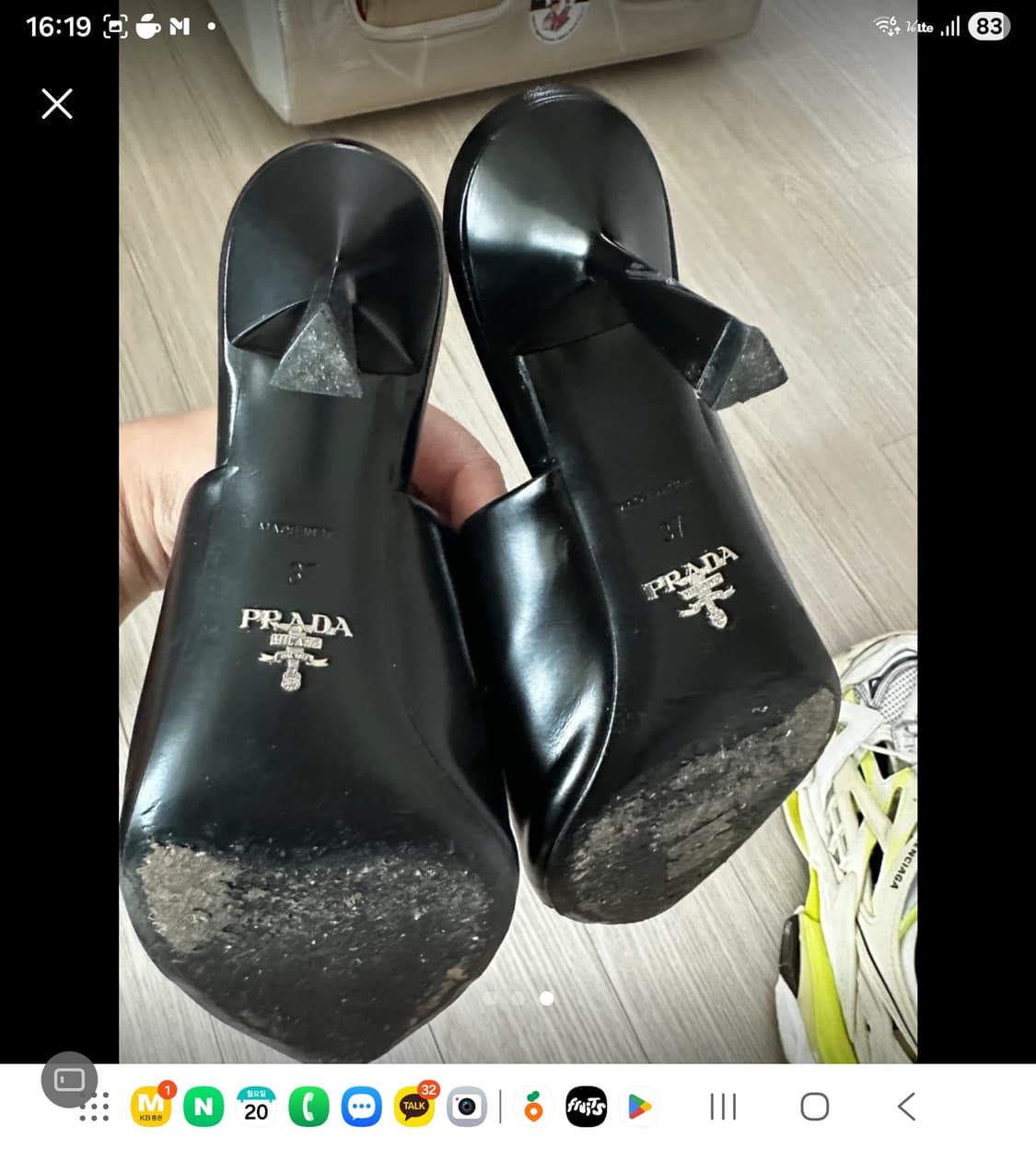Screen dimensions: 1036x1149
Task: Return home with the Home button
Action: (x=814, y=1106)
